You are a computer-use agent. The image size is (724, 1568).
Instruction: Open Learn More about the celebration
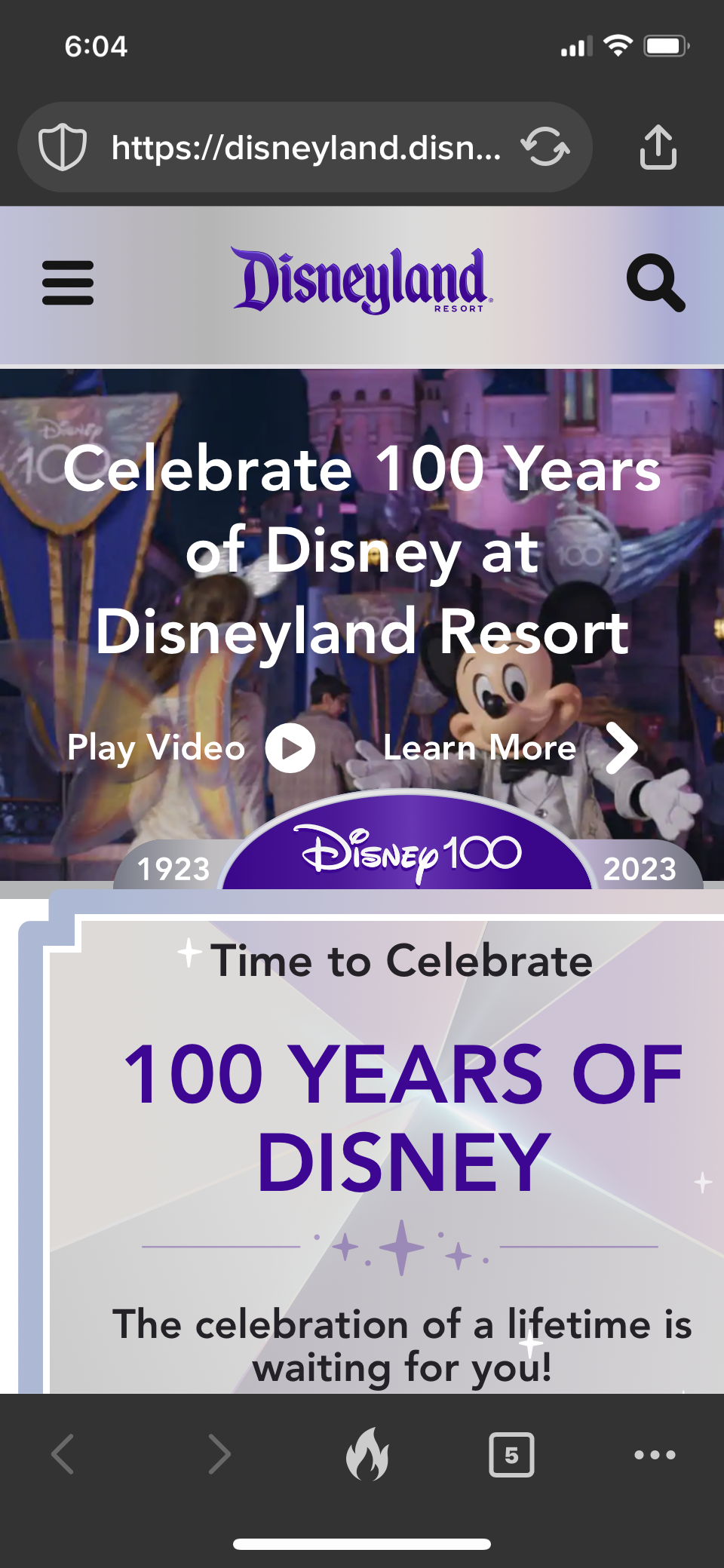pyautogui.click(x=511, y=748)
